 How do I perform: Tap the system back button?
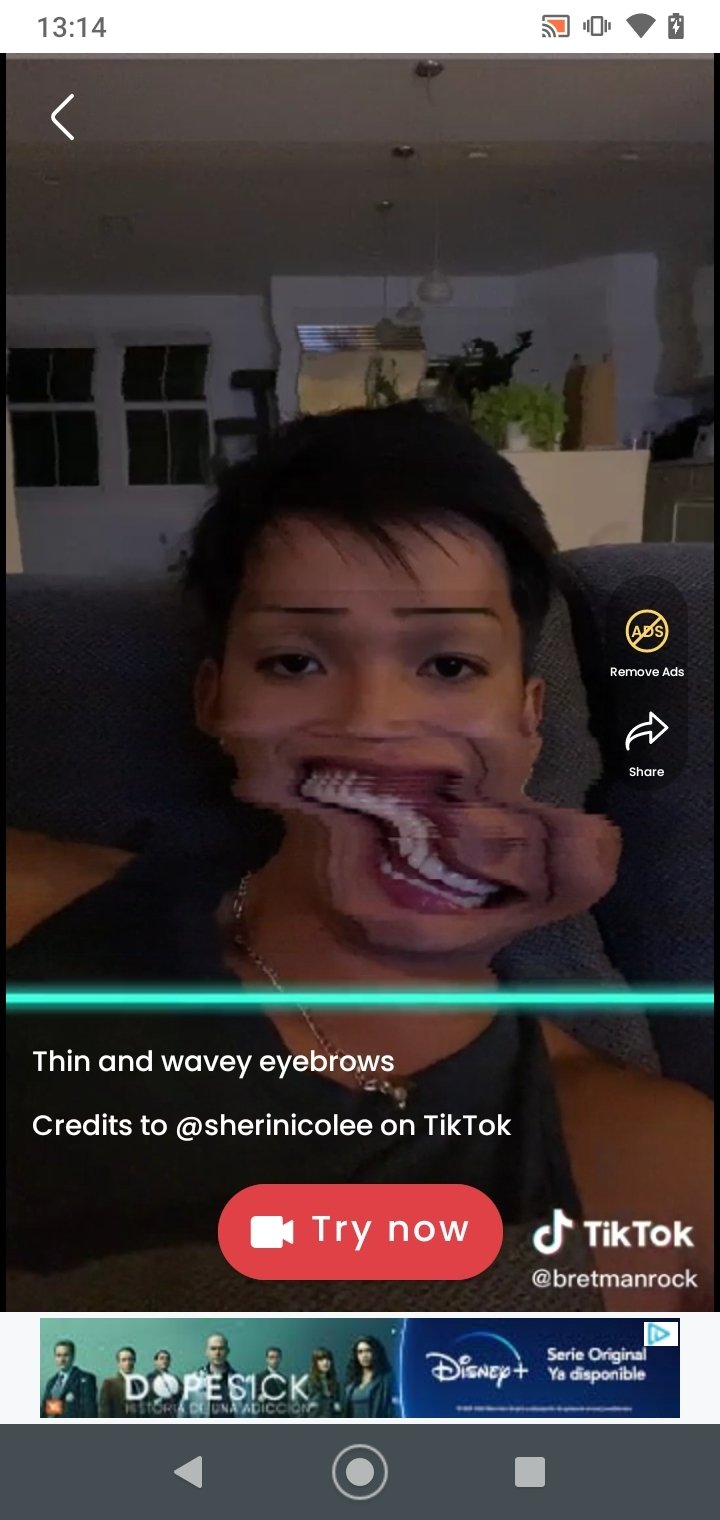pos(188,1471)
